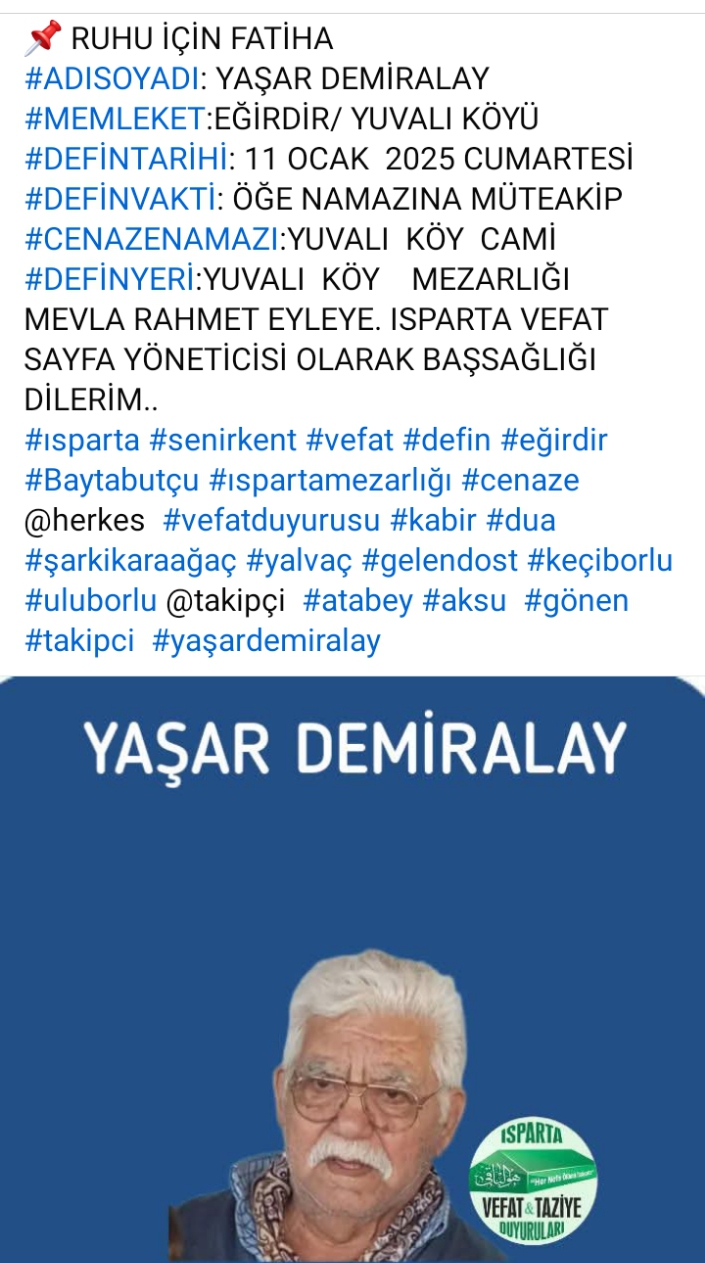Open the #DEFİNVAKTİ hashtag

120,199
